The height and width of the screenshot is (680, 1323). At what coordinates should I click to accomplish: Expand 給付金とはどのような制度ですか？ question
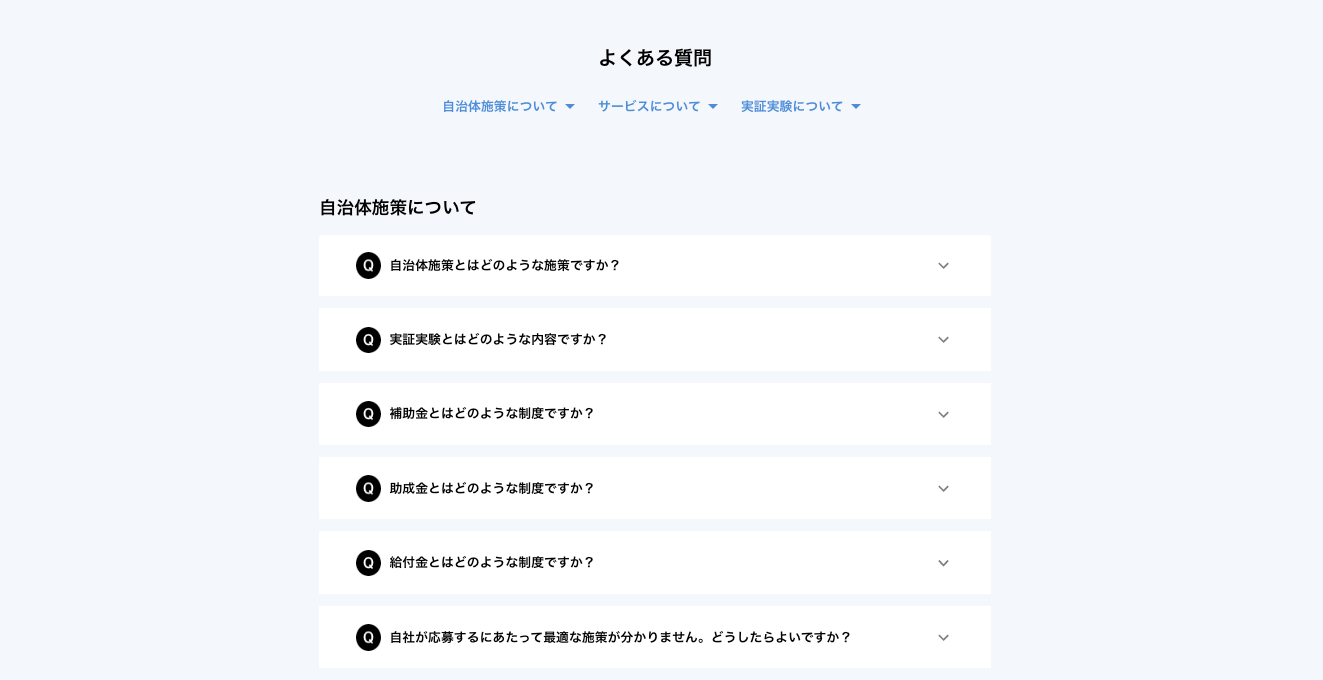click(x=654, y=563)
